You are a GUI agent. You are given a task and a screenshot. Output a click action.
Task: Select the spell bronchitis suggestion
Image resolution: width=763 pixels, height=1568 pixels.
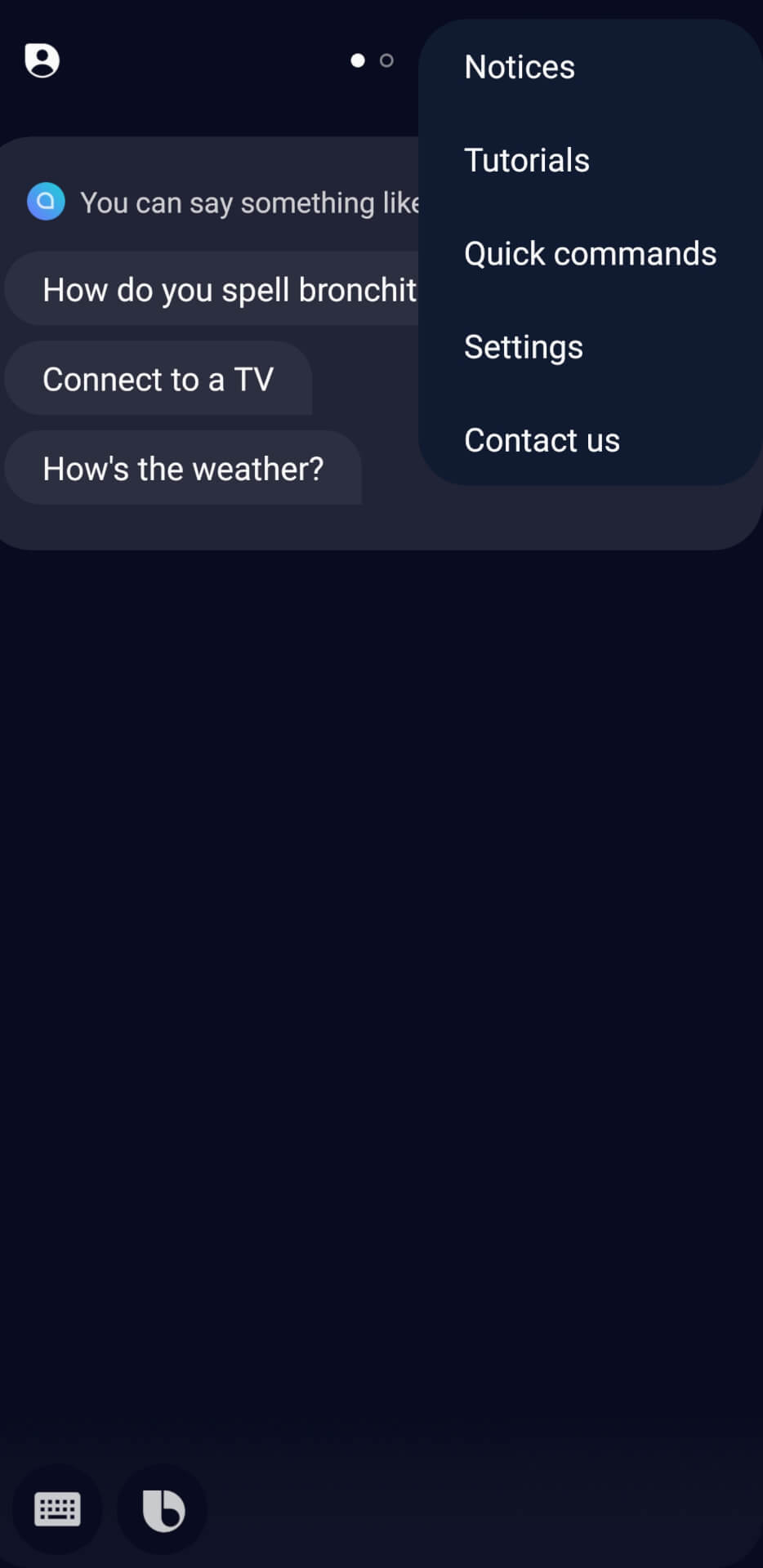point(212,289)
